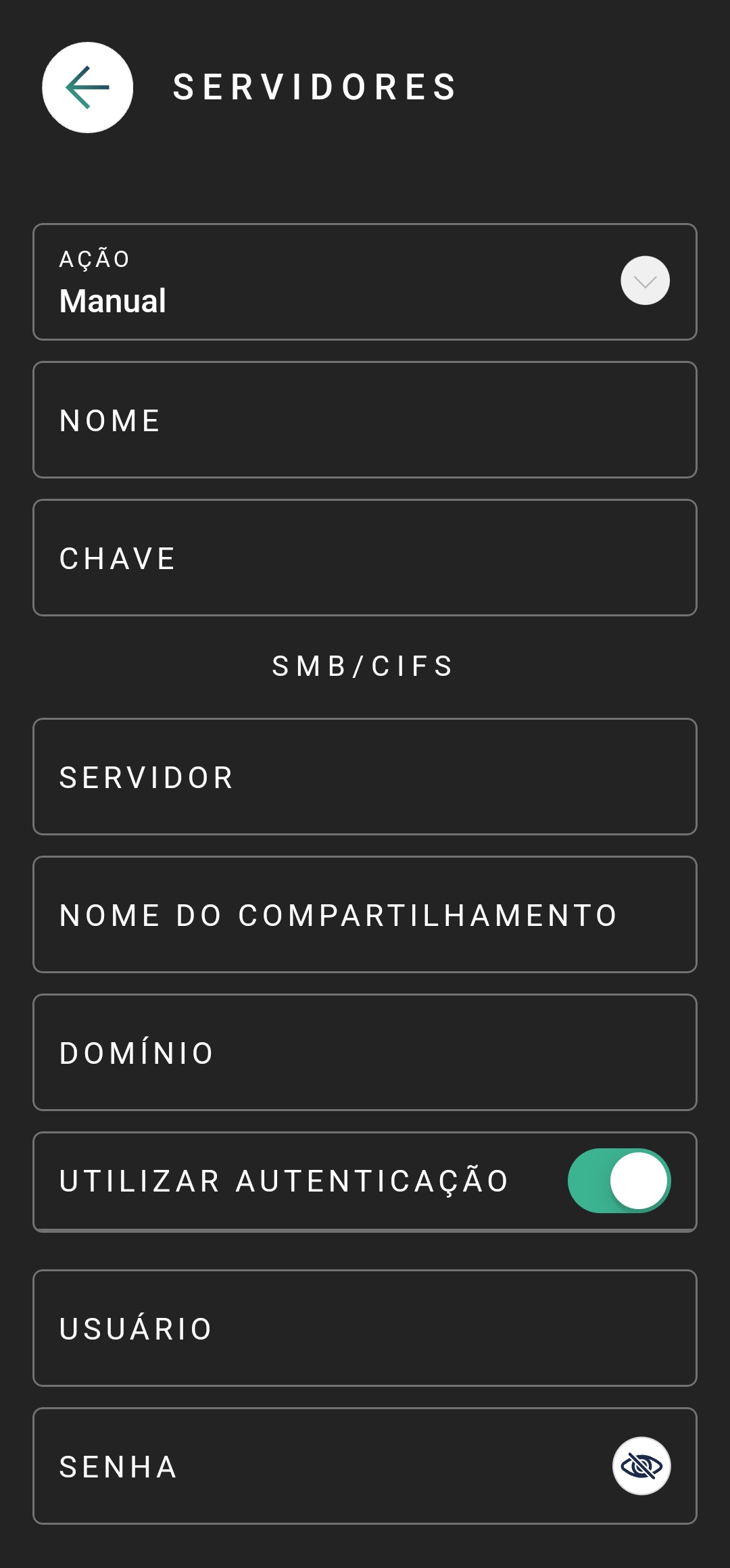
Task: Expand the Ação dropdown set to Manual
Action: [365, 282]
